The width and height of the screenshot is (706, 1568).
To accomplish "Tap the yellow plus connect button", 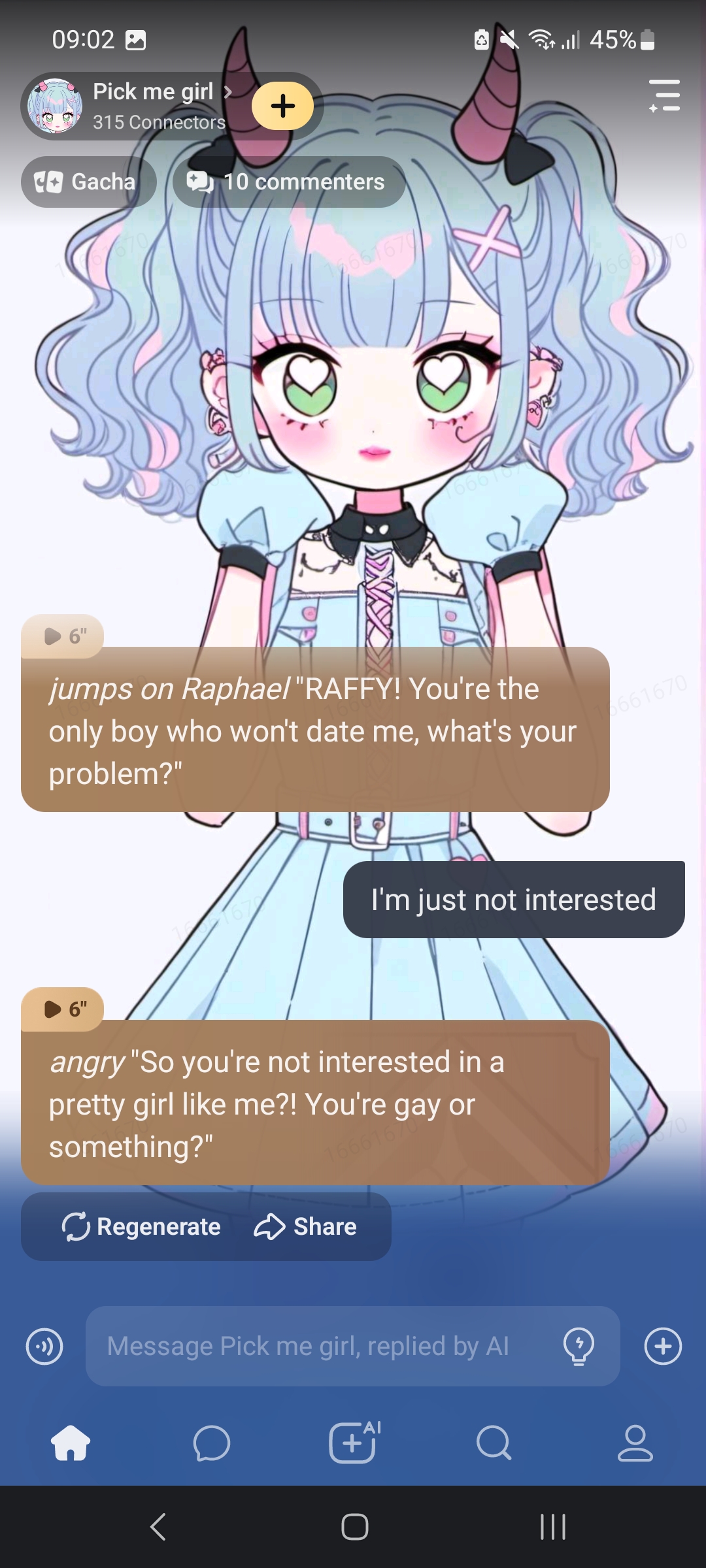I will click(282, 106).
